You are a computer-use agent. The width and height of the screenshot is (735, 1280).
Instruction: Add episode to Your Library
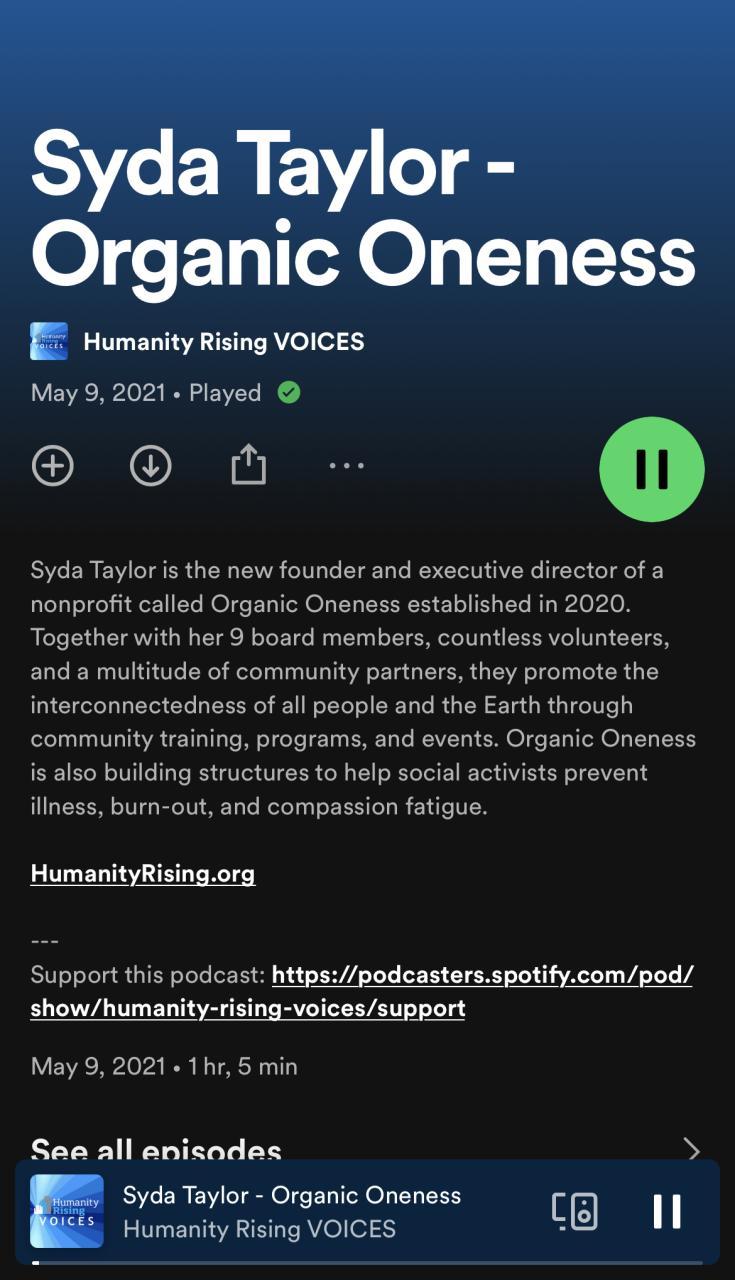point(53,466)
